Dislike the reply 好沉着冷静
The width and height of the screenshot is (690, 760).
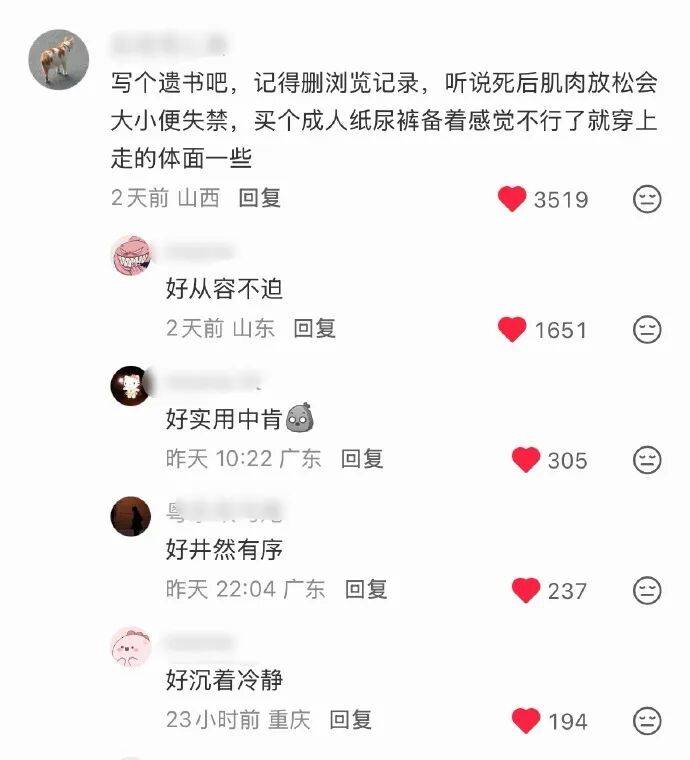(647, 720)
